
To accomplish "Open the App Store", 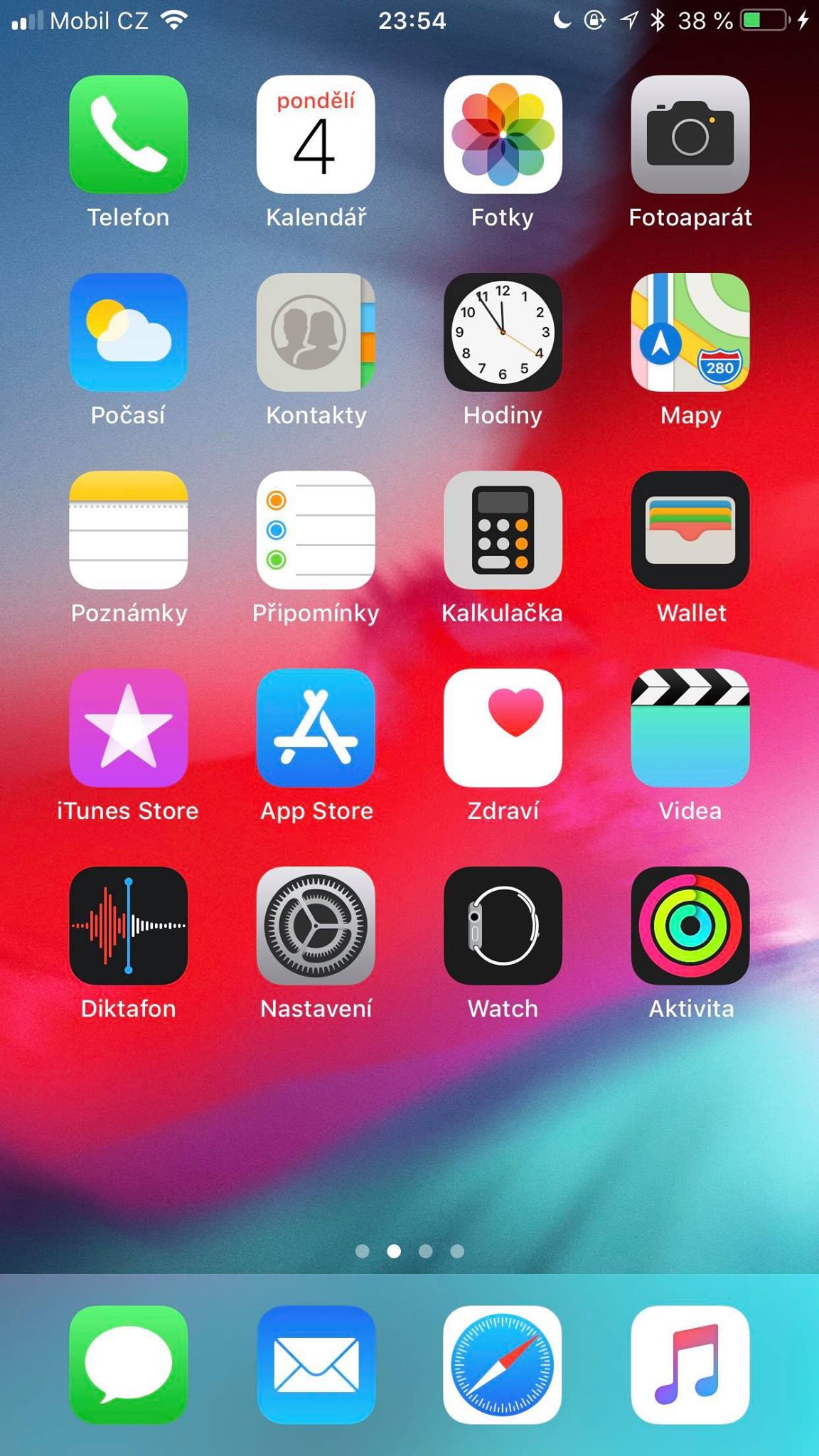I will pyautogui.click(x=316, y=727).
